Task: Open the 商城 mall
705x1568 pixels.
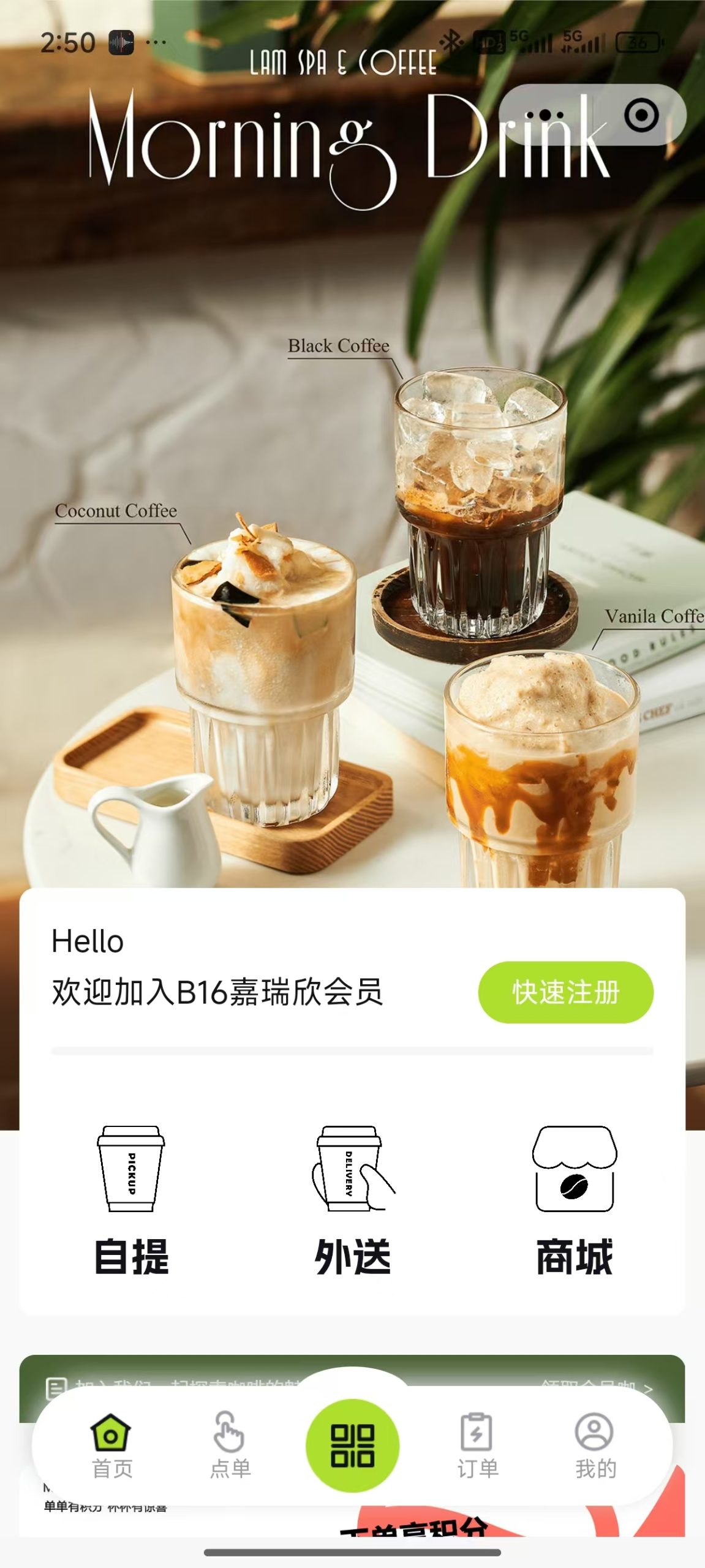Action: (574, 1200)
